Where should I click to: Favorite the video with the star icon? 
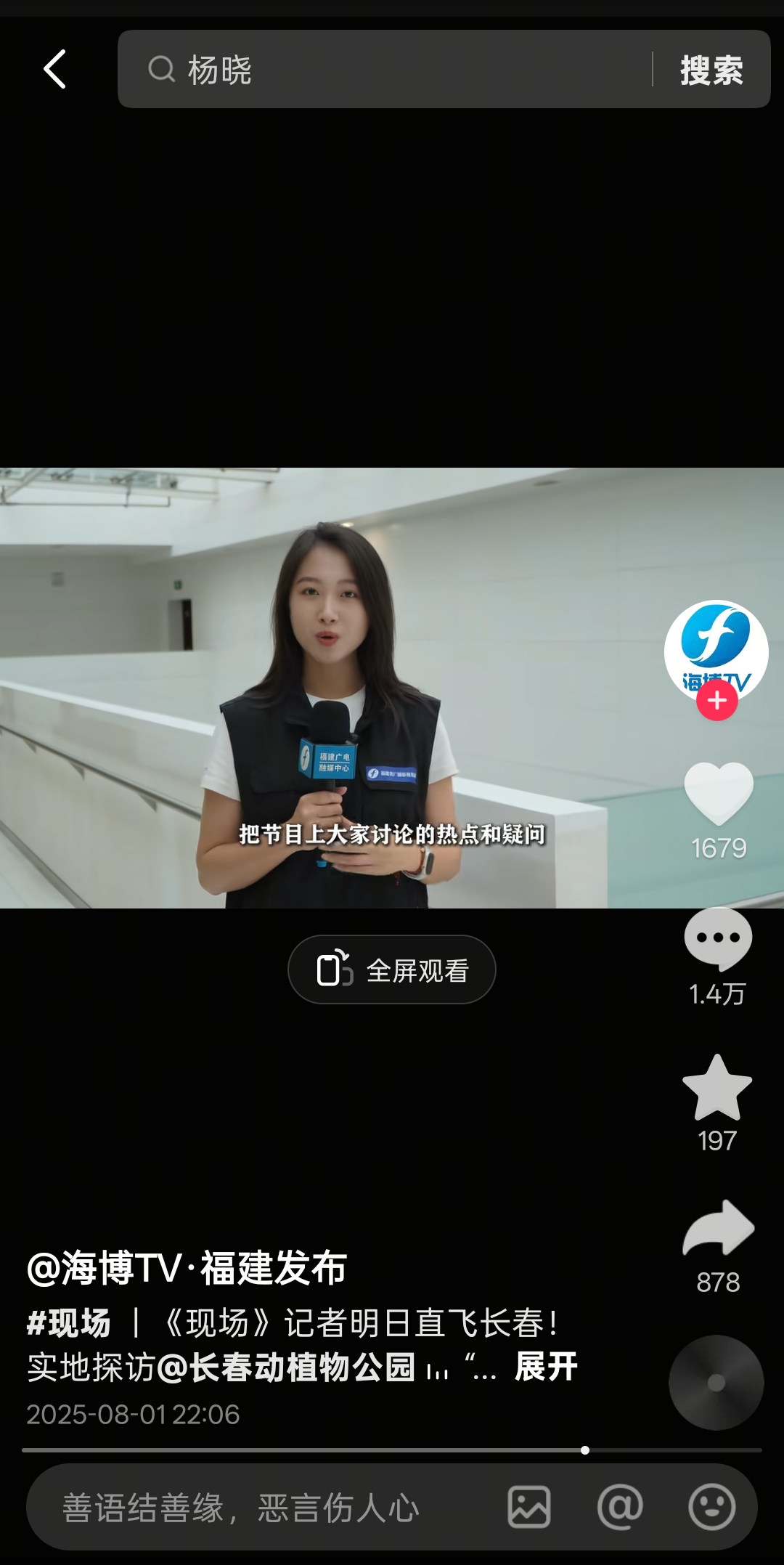click(x=717, y=1088)
